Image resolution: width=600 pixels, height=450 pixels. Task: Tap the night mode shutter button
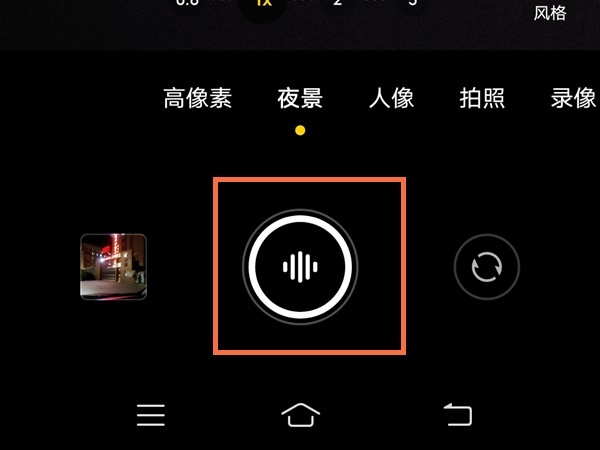[300, 266]
